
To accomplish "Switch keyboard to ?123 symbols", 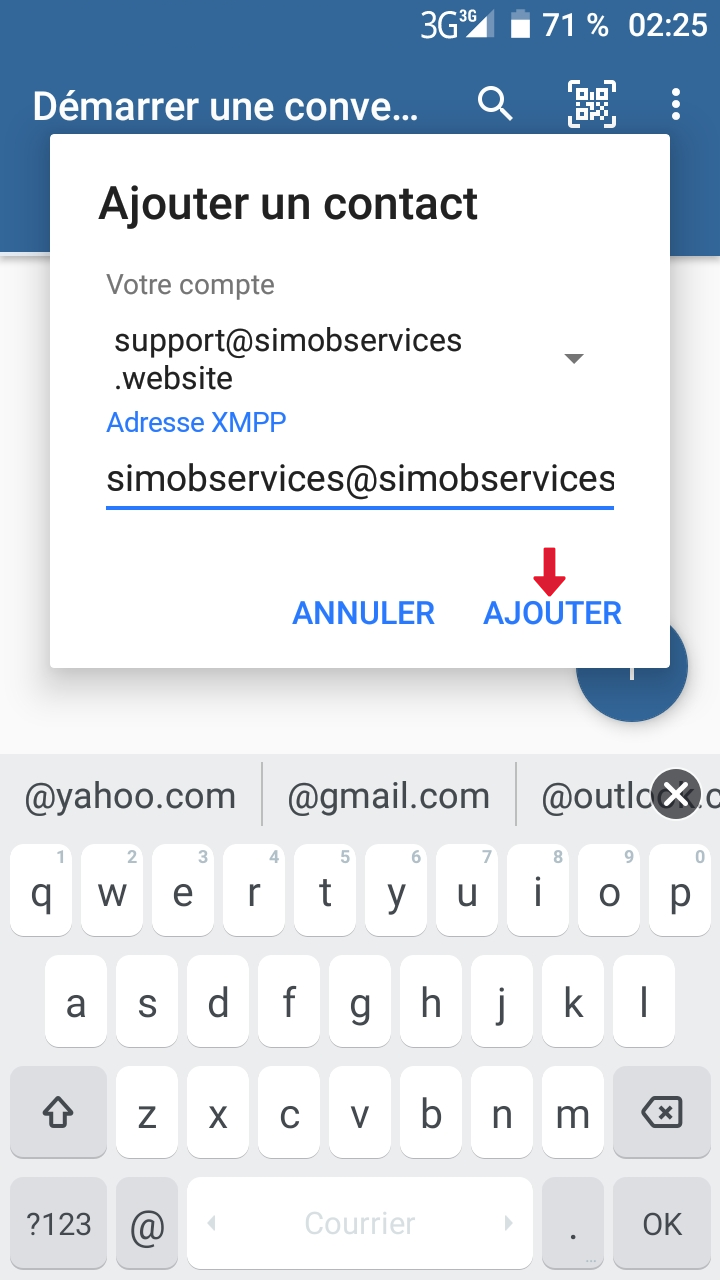I will pyautogui.click(x=58, y=1223).
